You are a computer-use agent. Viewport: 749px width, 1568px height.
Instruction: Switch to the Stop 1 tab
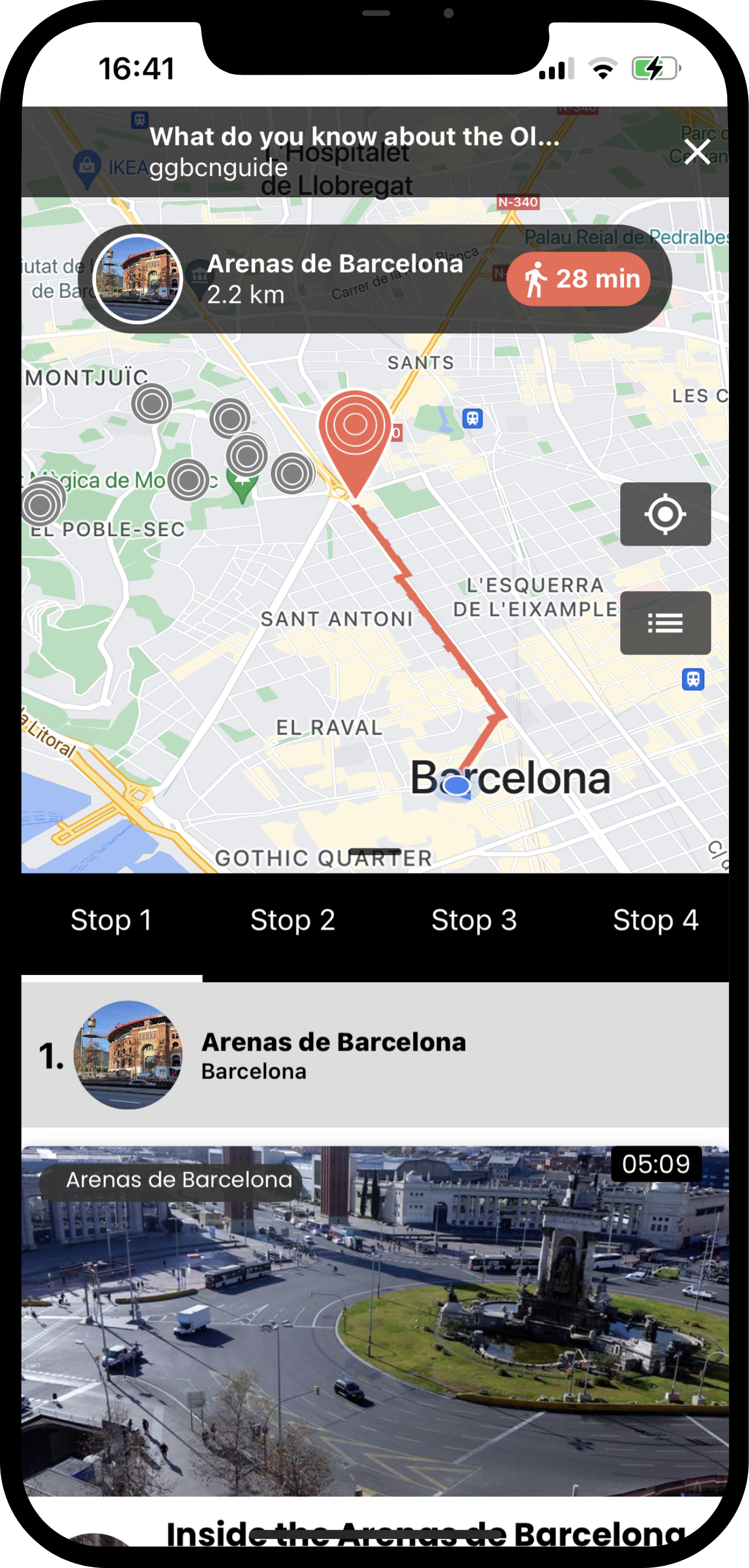[x=112, y=920]
